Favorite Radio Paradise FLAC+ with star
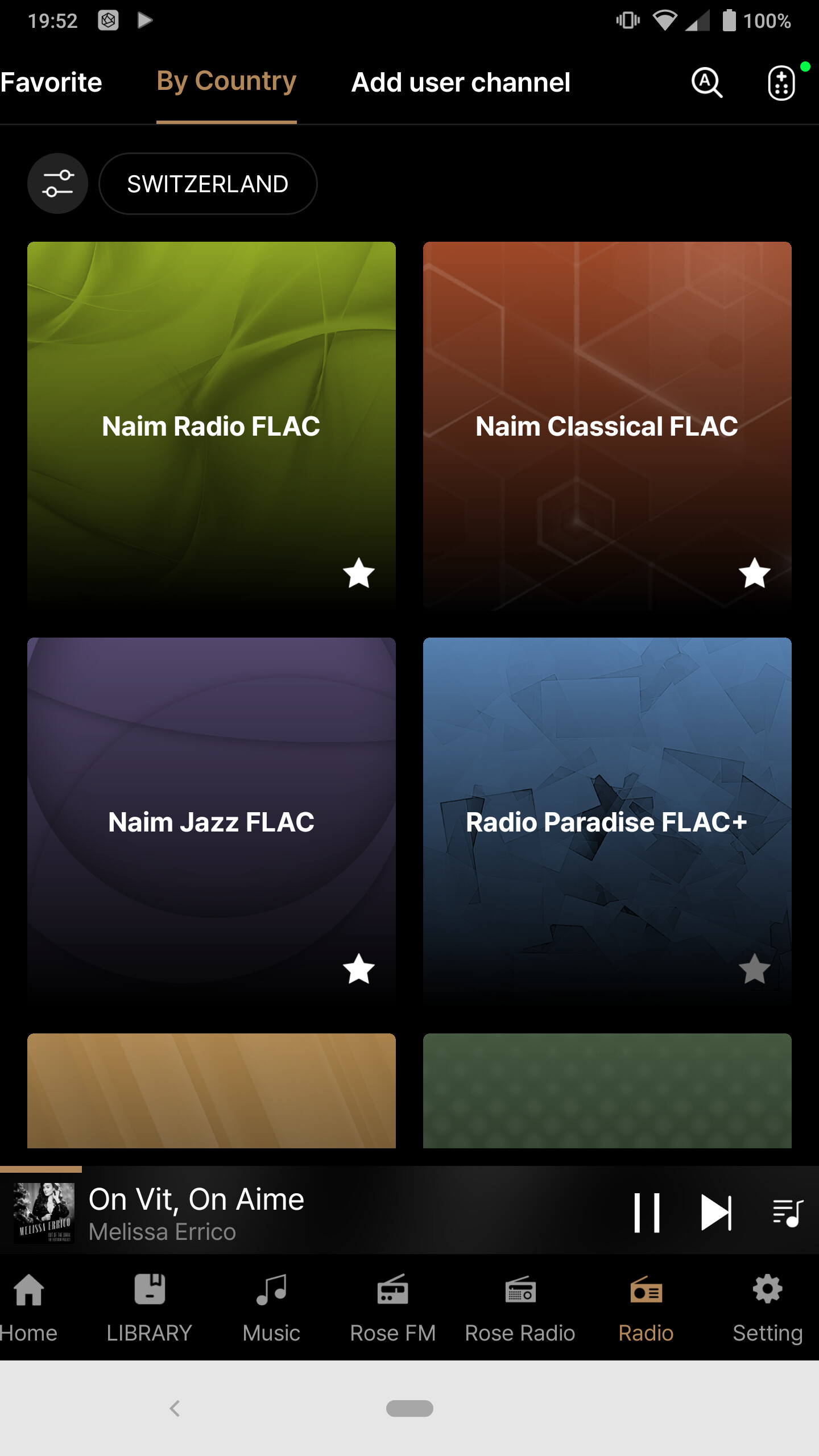819x1456 pixels. (754, 969)
